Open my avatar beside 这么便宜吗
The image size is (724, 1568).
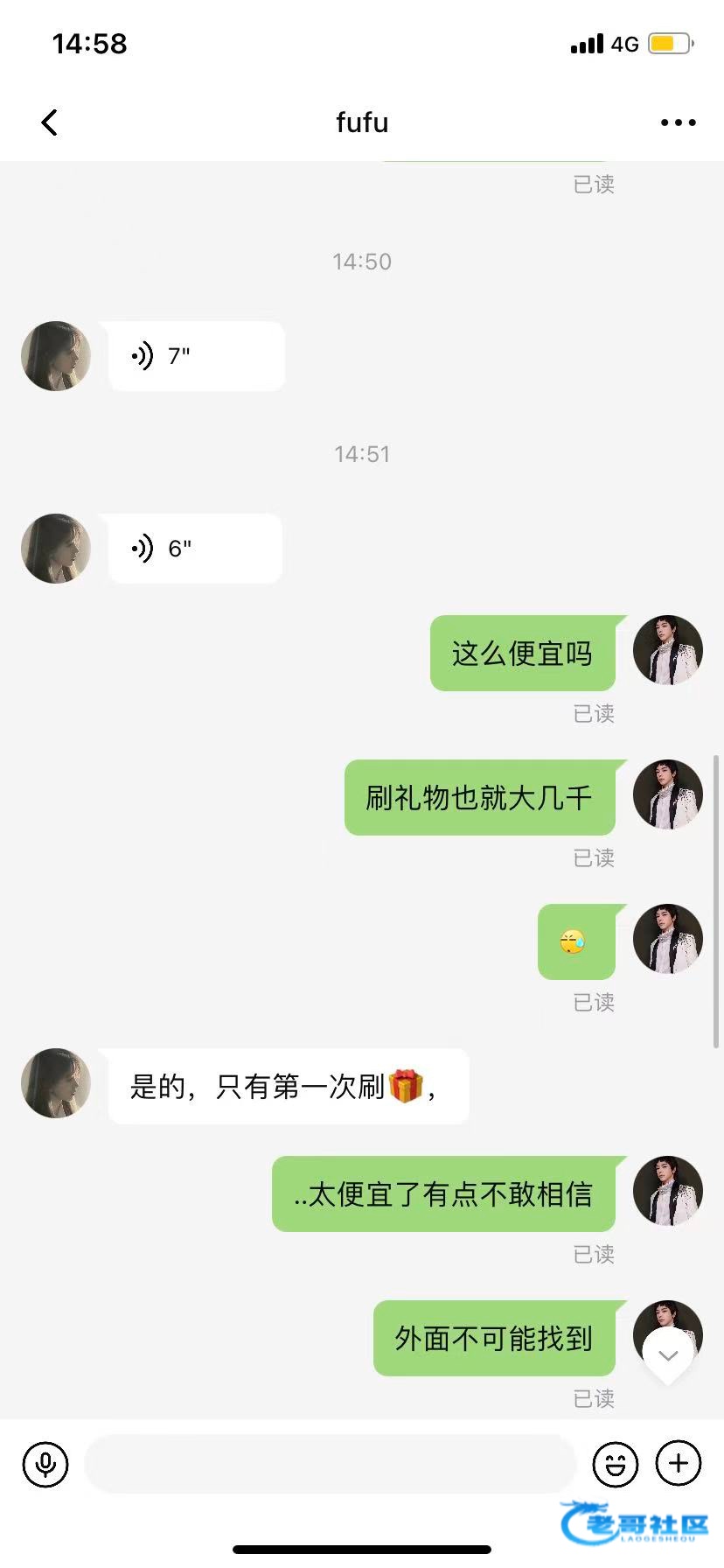tap(668, 650)
